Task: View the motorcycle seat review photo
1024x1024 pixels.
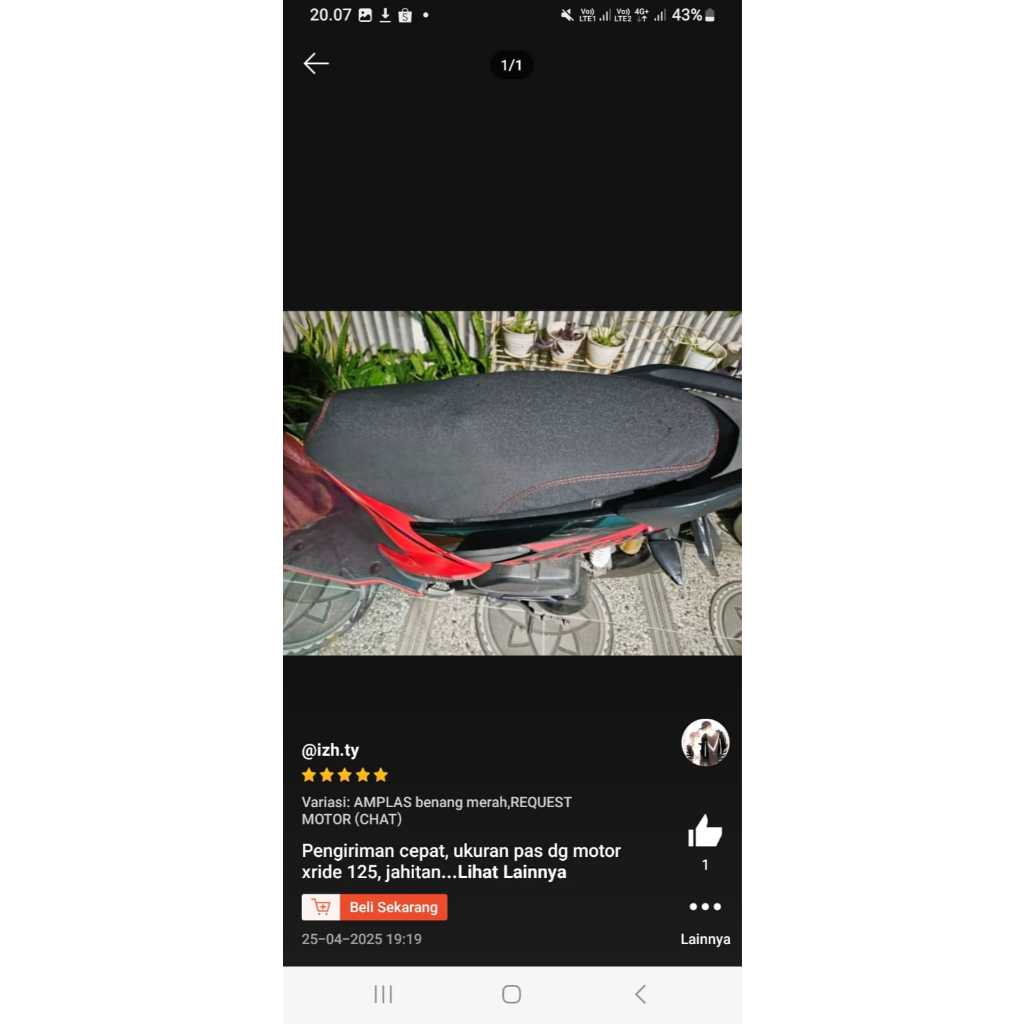Action: (512, 482)
